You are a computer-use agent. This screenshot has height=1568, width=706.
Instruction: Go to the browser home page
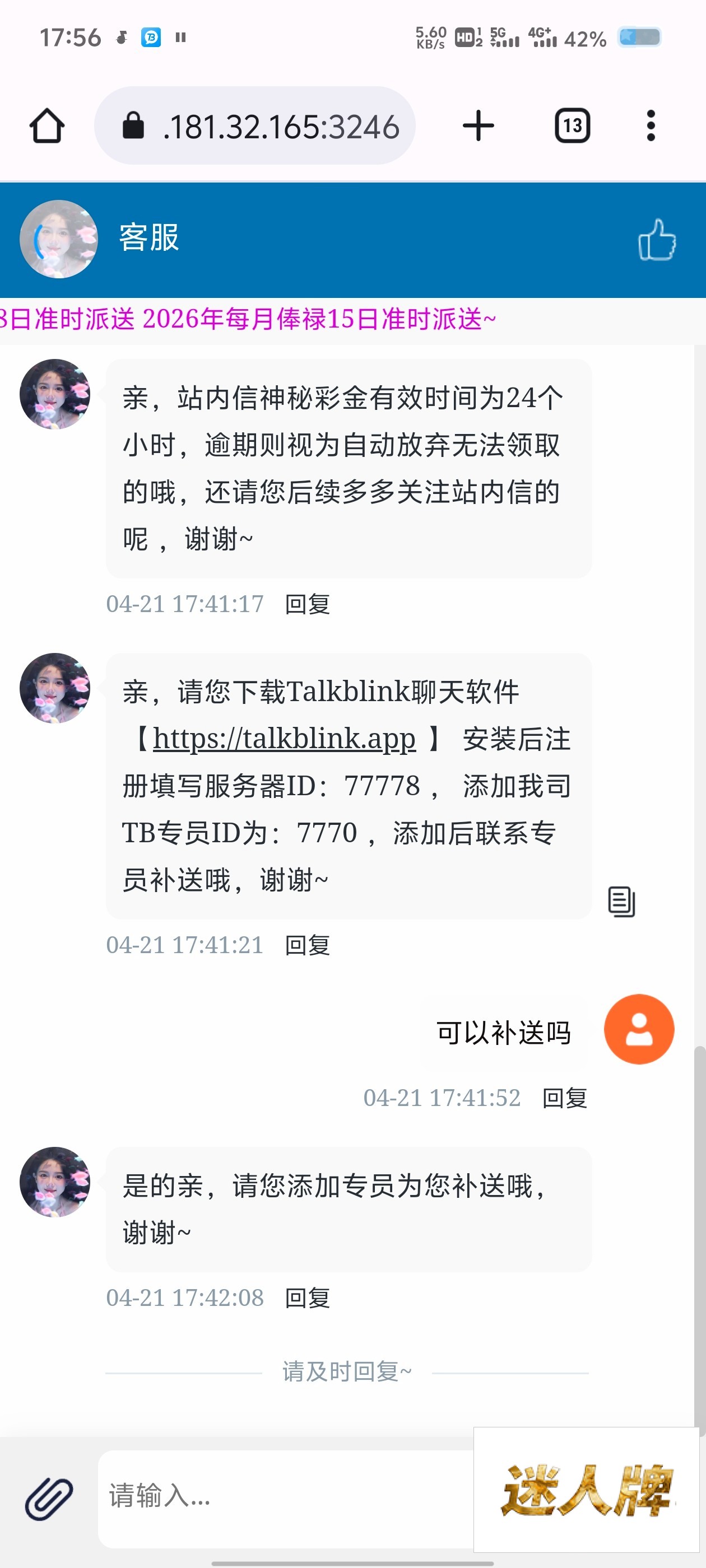point(47,126)
